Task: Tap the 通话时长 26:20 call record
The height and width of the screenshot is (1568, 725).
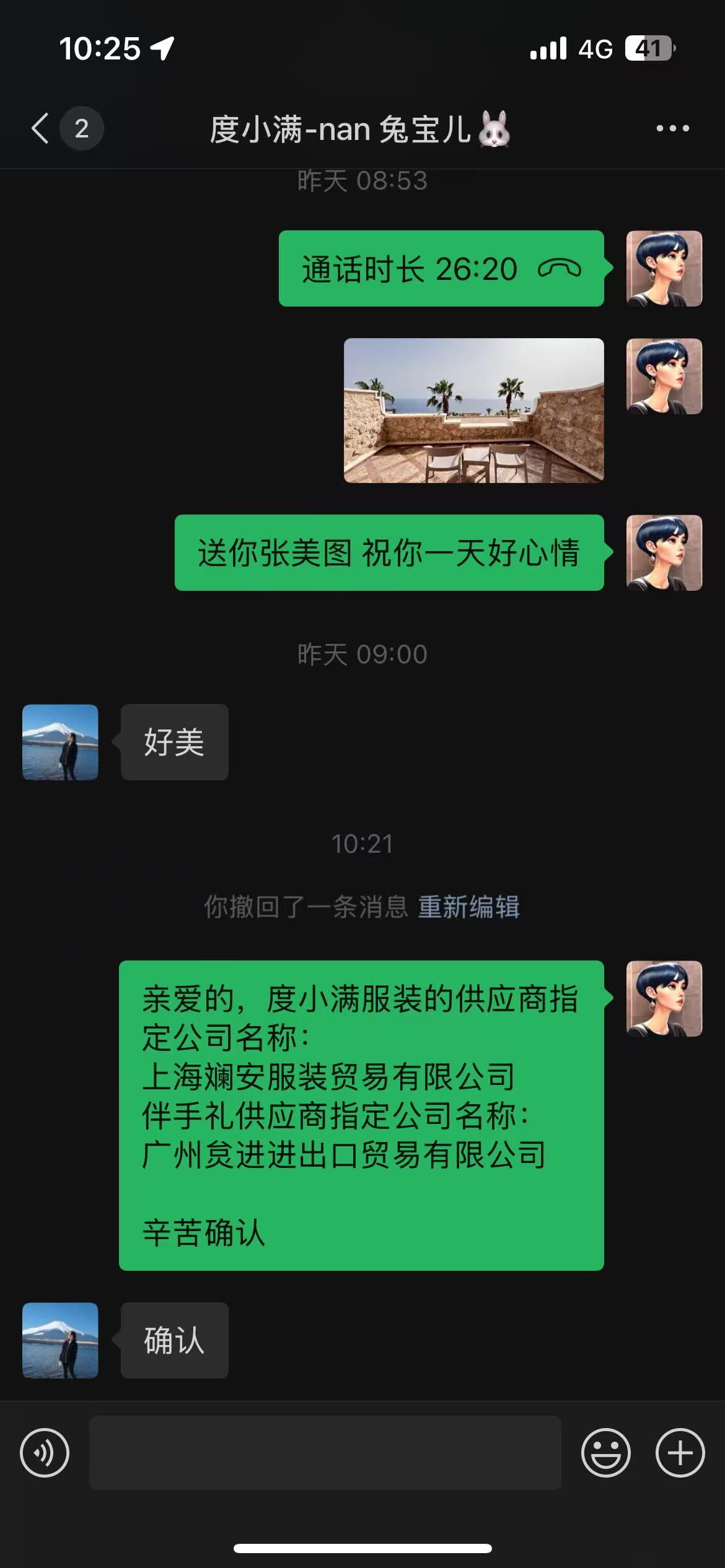Action: click(441, 269)
